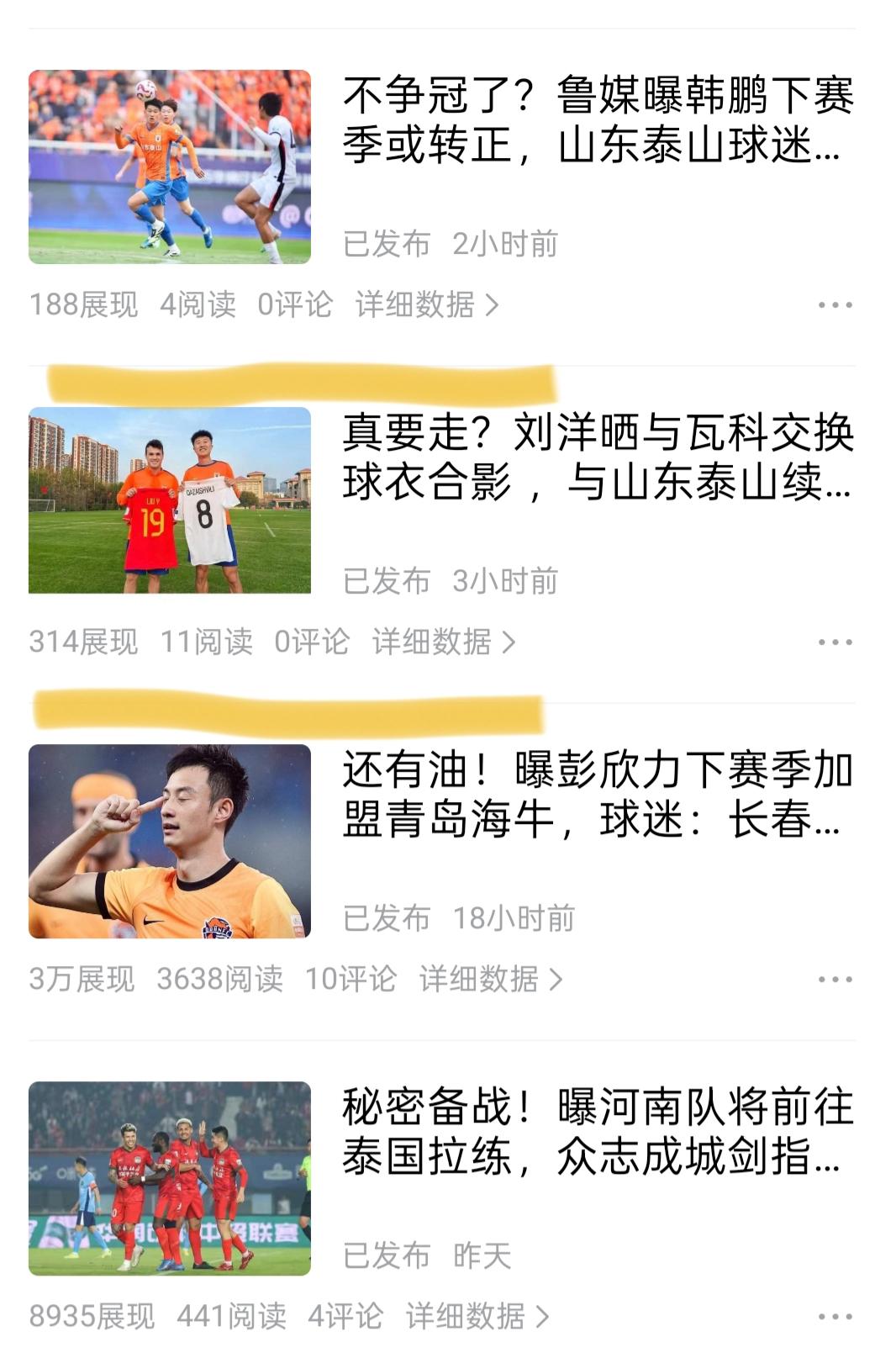This screenshot has width=896, height=1358.
Task: Open more options for the 韩鹏 article
Action: point(835,305)
